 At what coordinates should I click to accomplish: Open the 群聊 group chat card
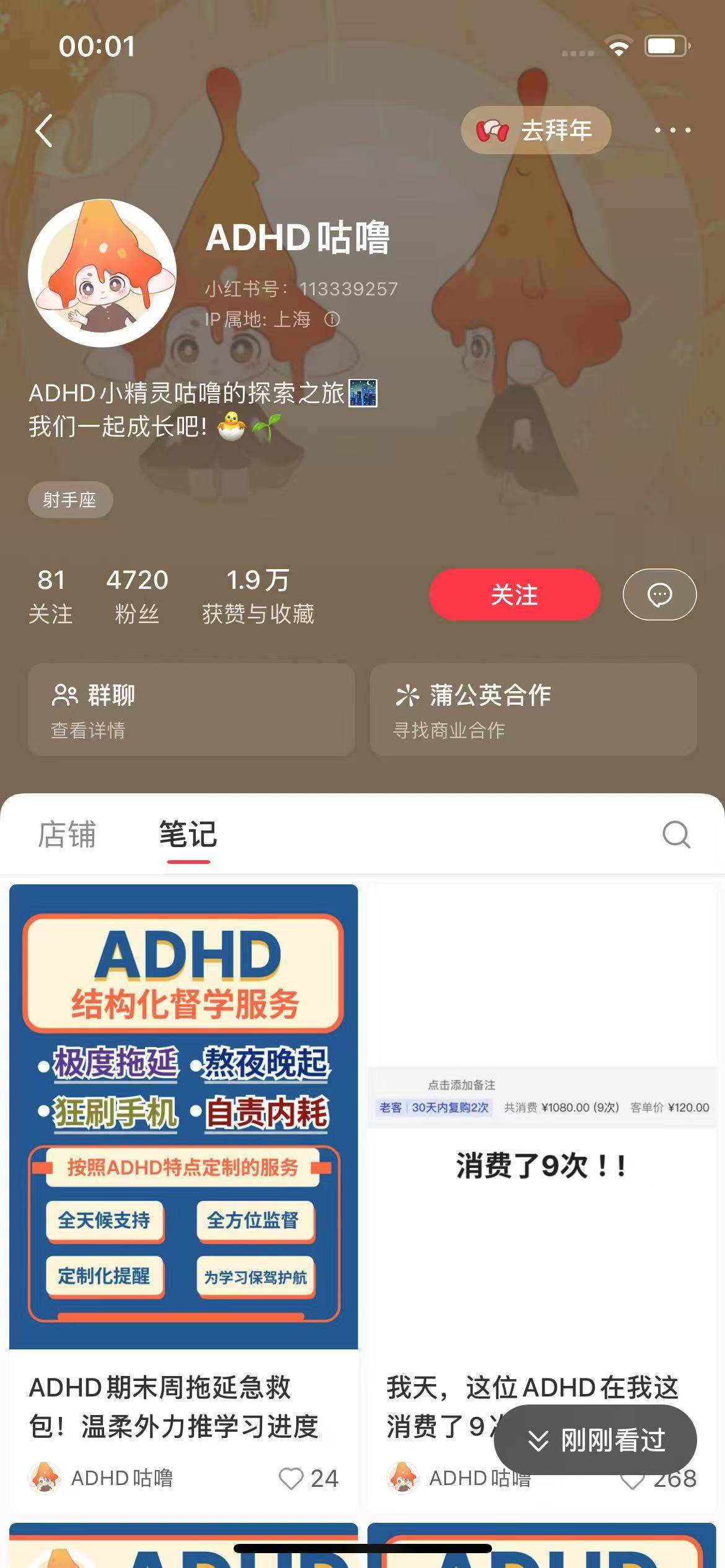point(191,710)
